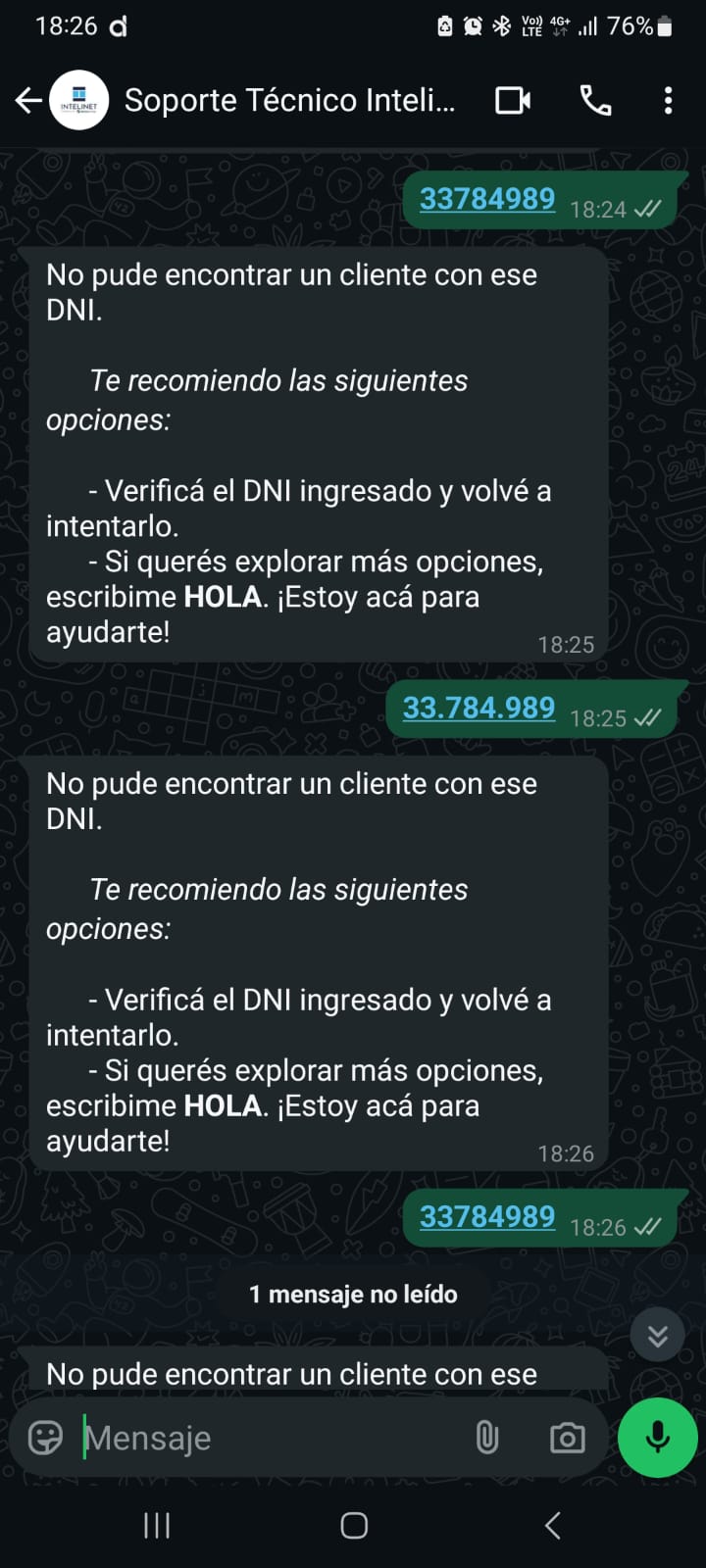Viewport: 706px width, 1568px height.
Task: Start a voice call with Soporte Técnico
Action: coord(595,100)
